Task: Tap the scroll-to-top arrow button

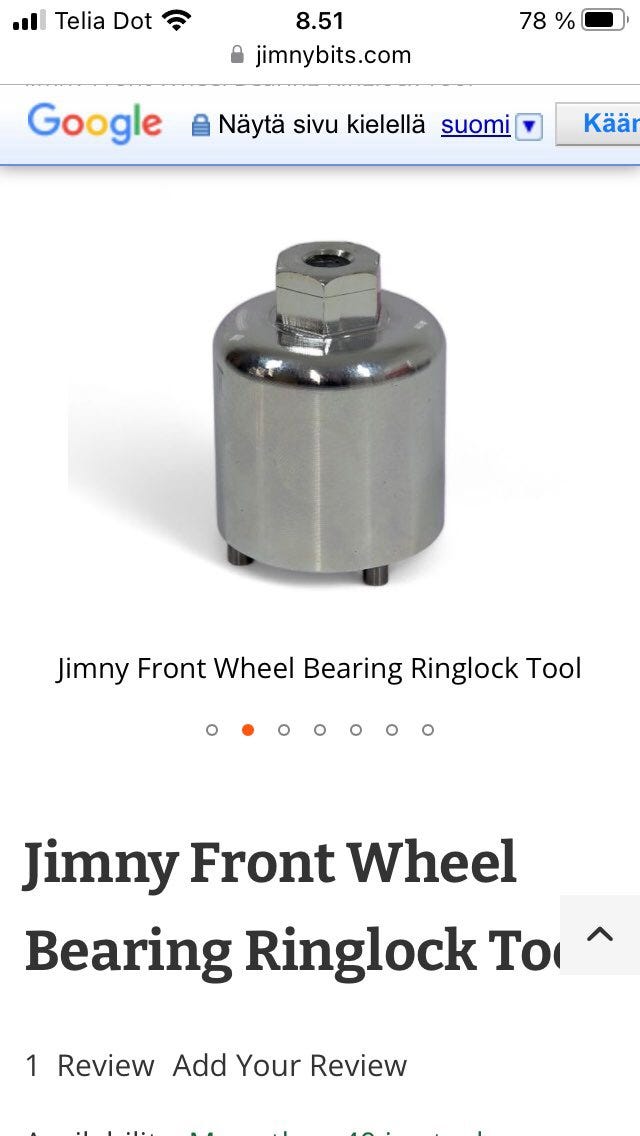Action: (599, 935)
